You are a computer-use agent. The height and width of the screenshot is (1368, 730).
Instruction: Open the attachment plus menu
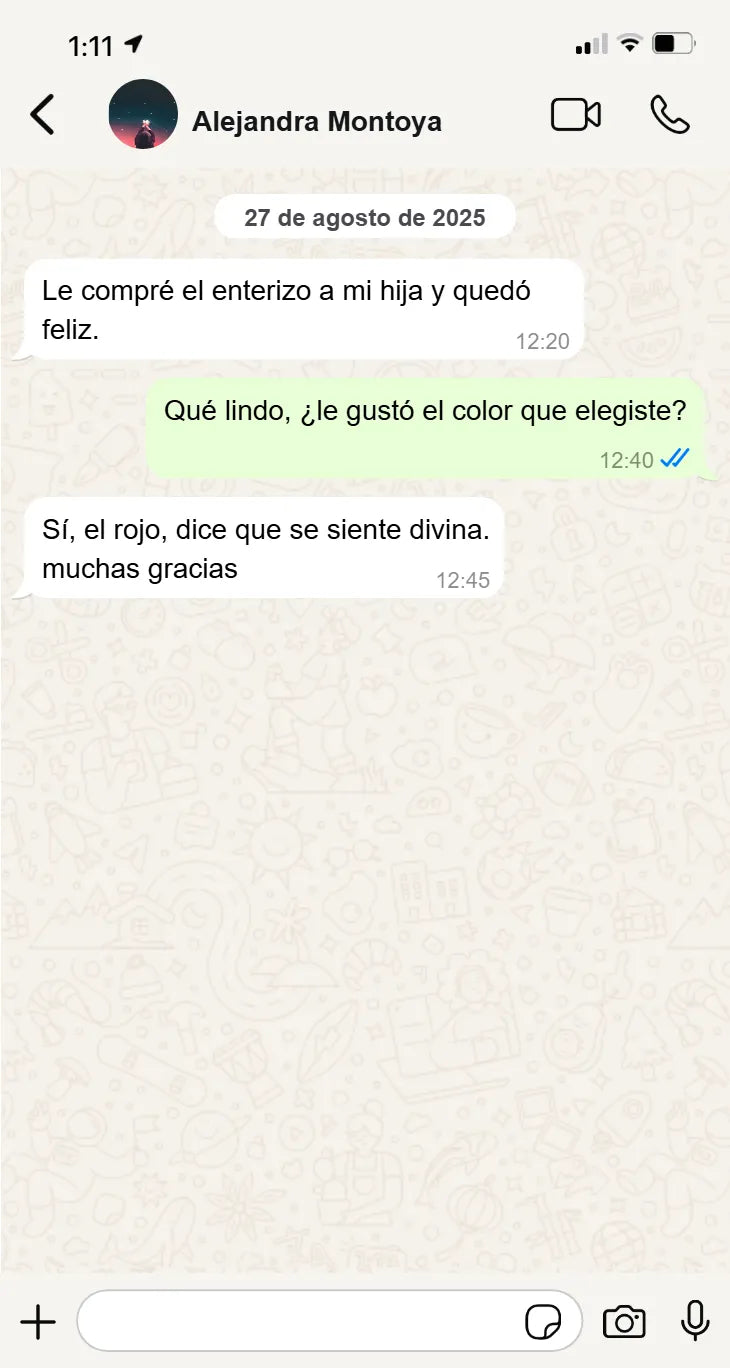(x=38, y=1322)
